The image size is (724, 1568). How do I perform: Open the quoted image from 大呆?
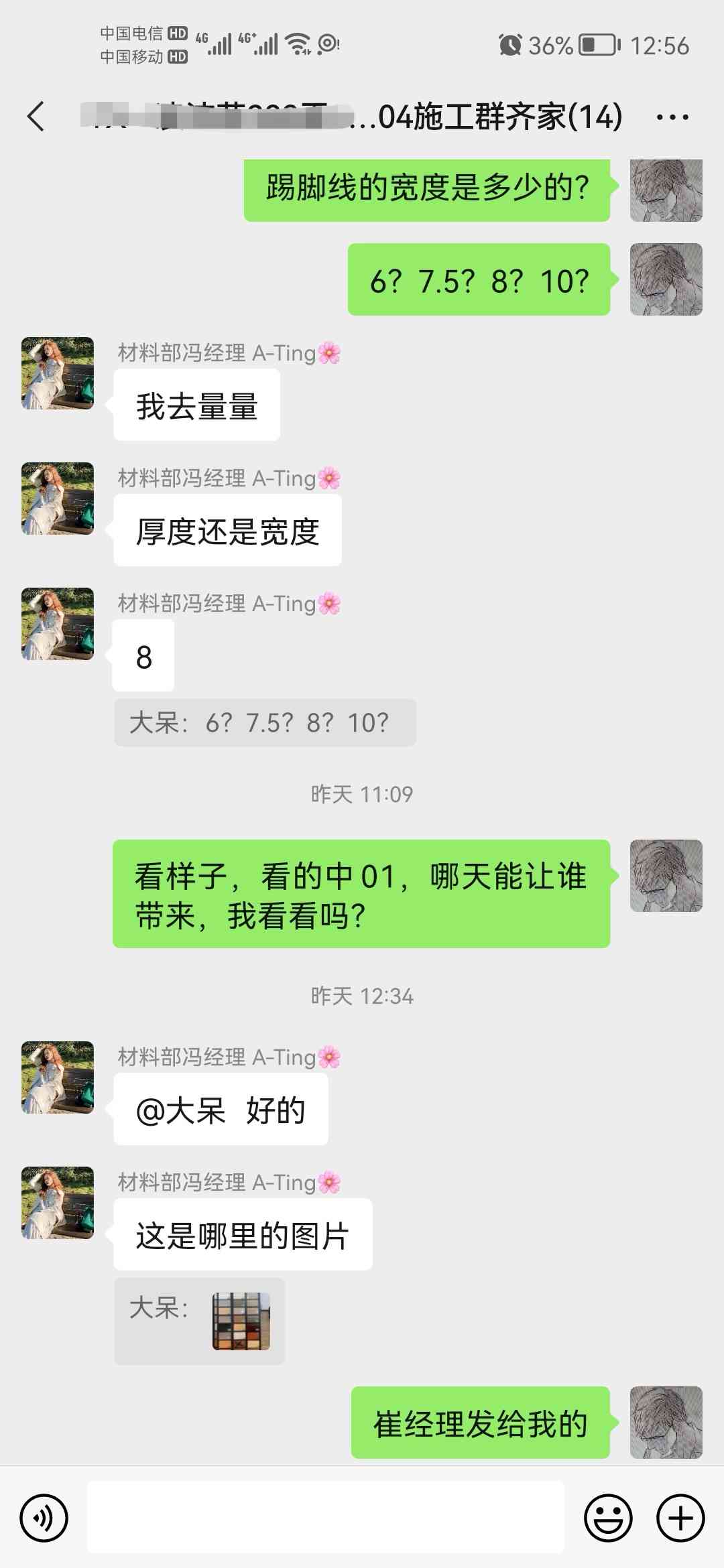pos(241,1321)
